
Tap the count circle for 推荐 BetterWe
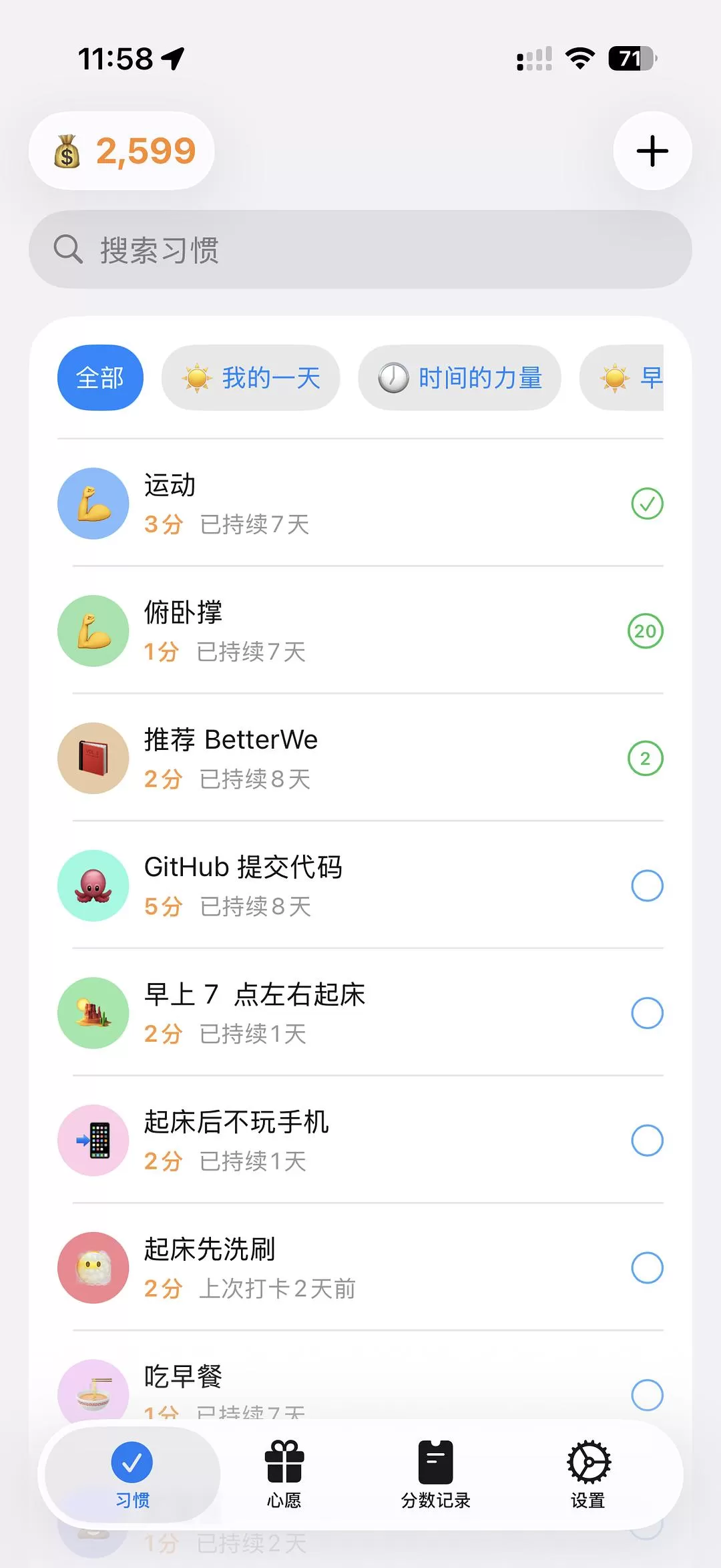[x=645, y=759]
